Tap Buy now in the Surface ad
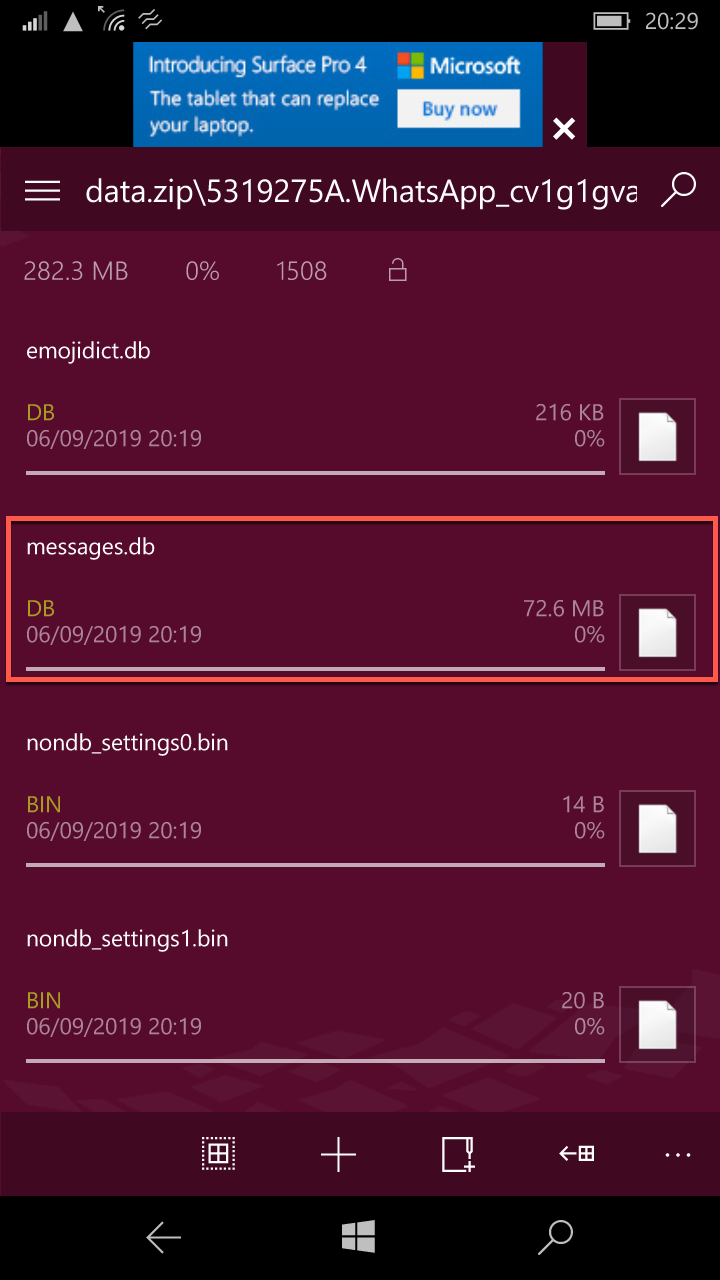The height and width of the screenshot is (1280, 720). [459, 109]
